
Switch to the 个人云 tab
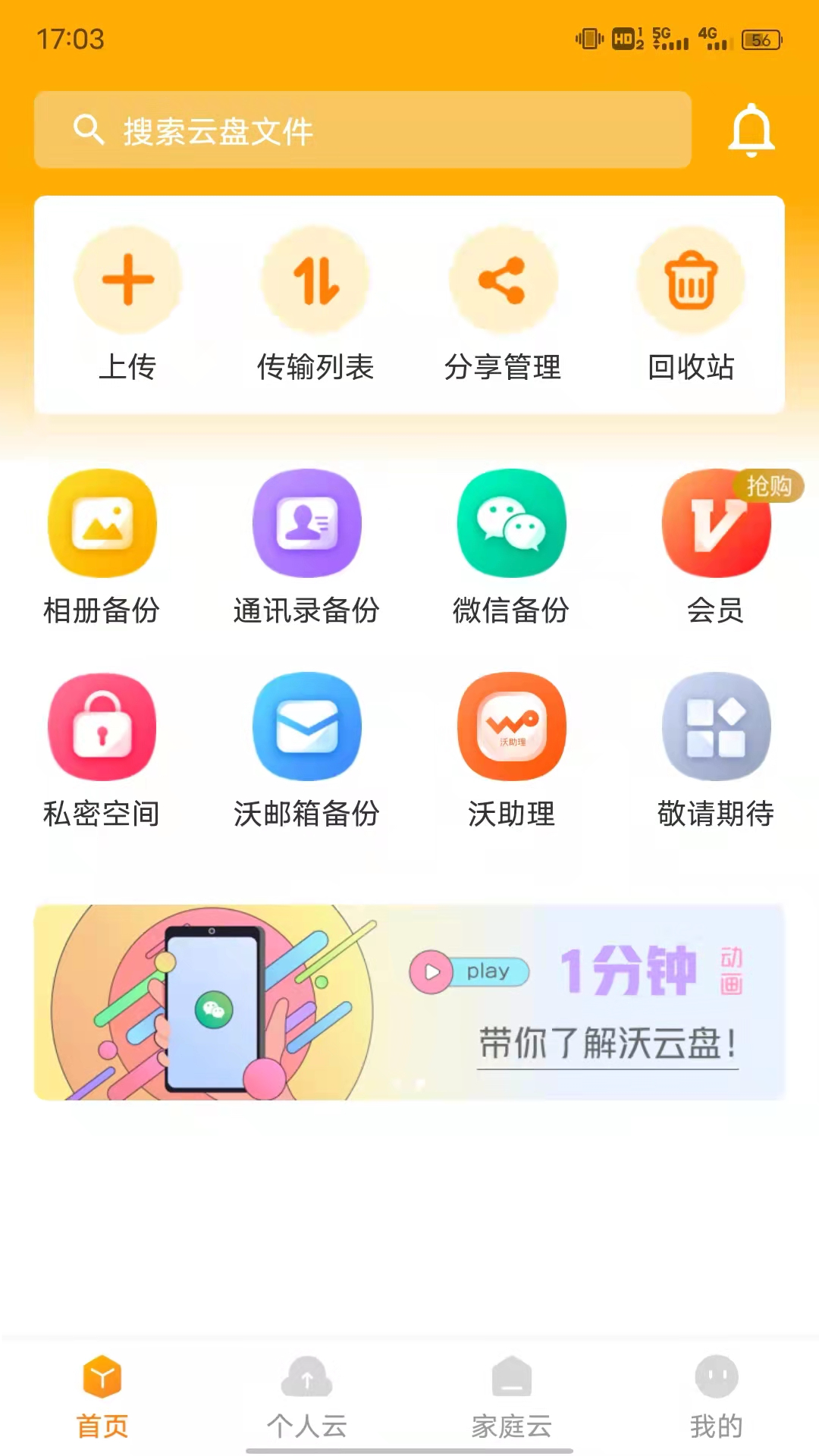tap(306, 1397)
